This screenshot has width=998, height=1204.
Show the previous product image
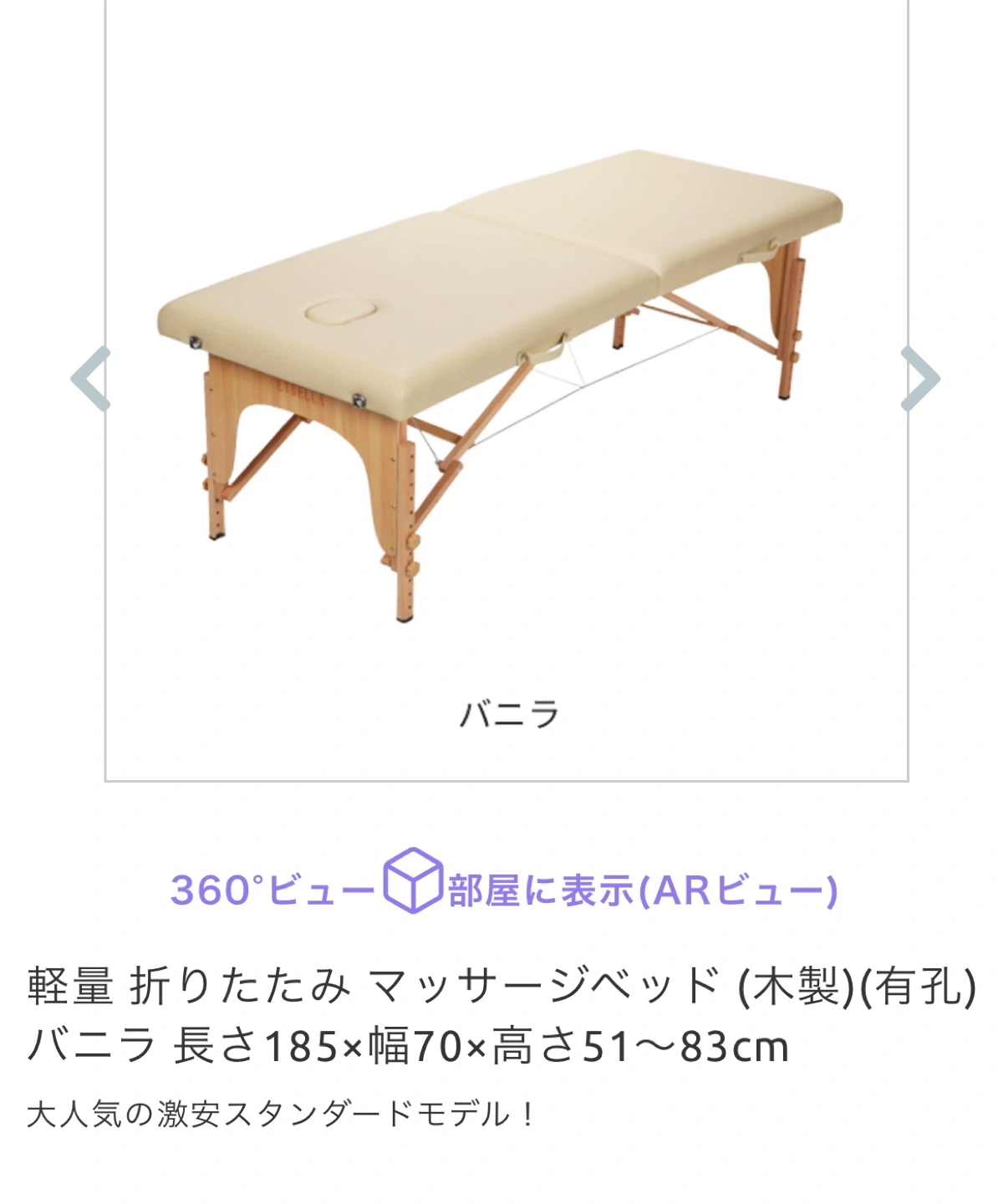[90, 379]
